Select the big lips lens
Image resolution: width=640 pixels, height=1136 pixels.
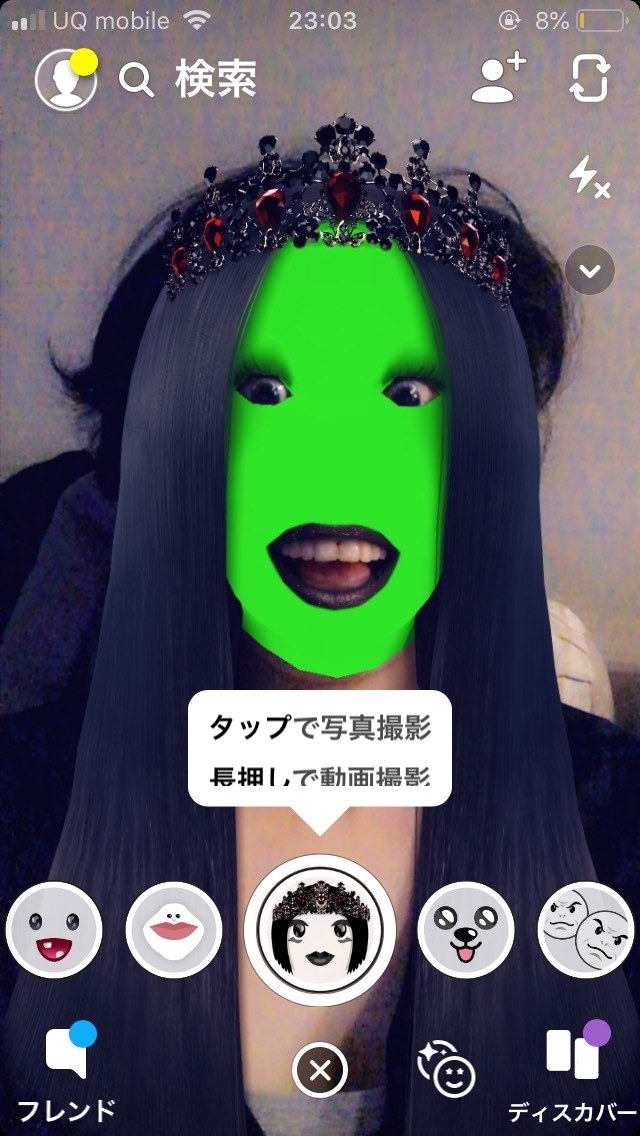click(x=174, y=930)
